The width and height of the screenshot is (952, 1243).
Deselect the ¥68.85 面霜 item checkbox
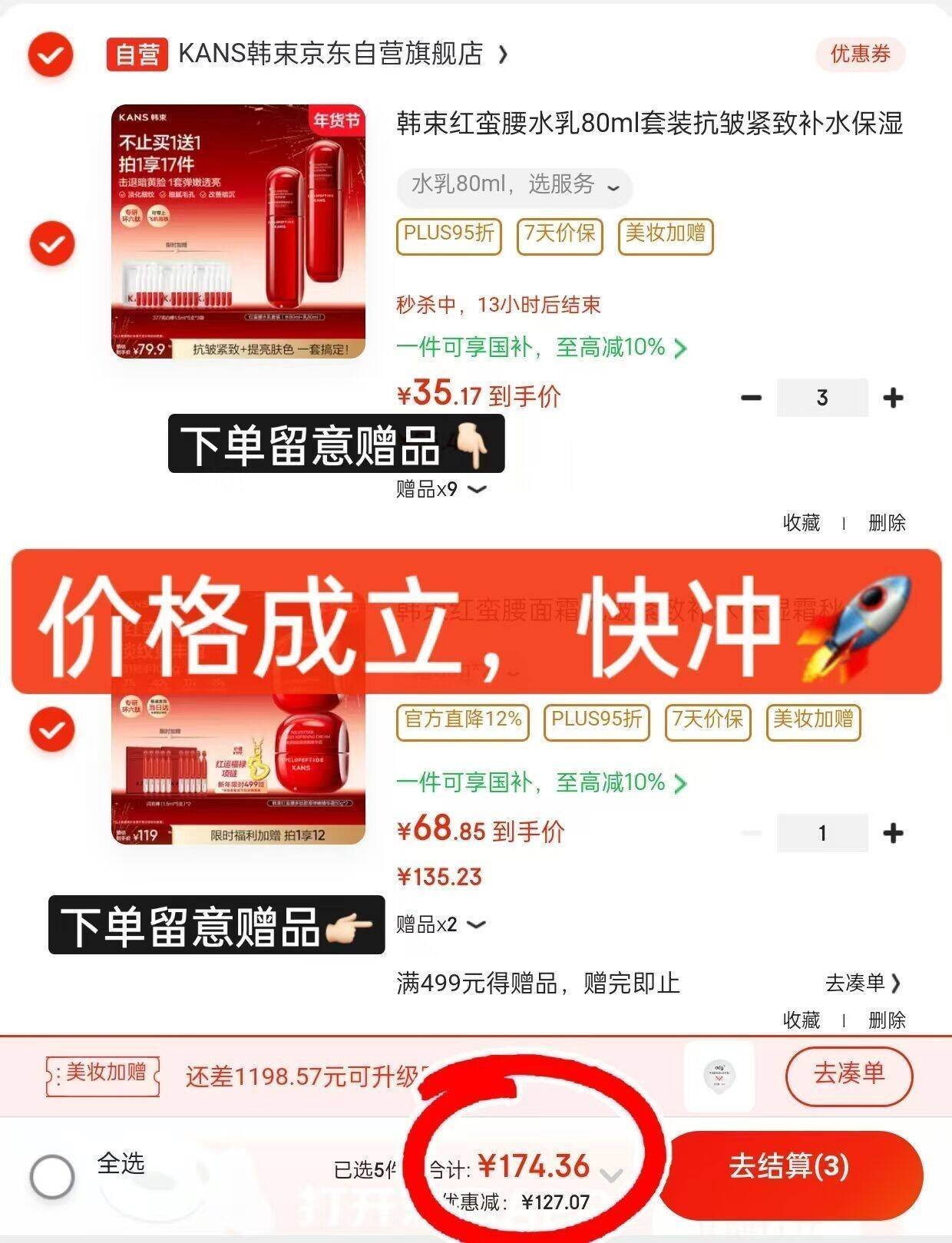tap(52, 729)
